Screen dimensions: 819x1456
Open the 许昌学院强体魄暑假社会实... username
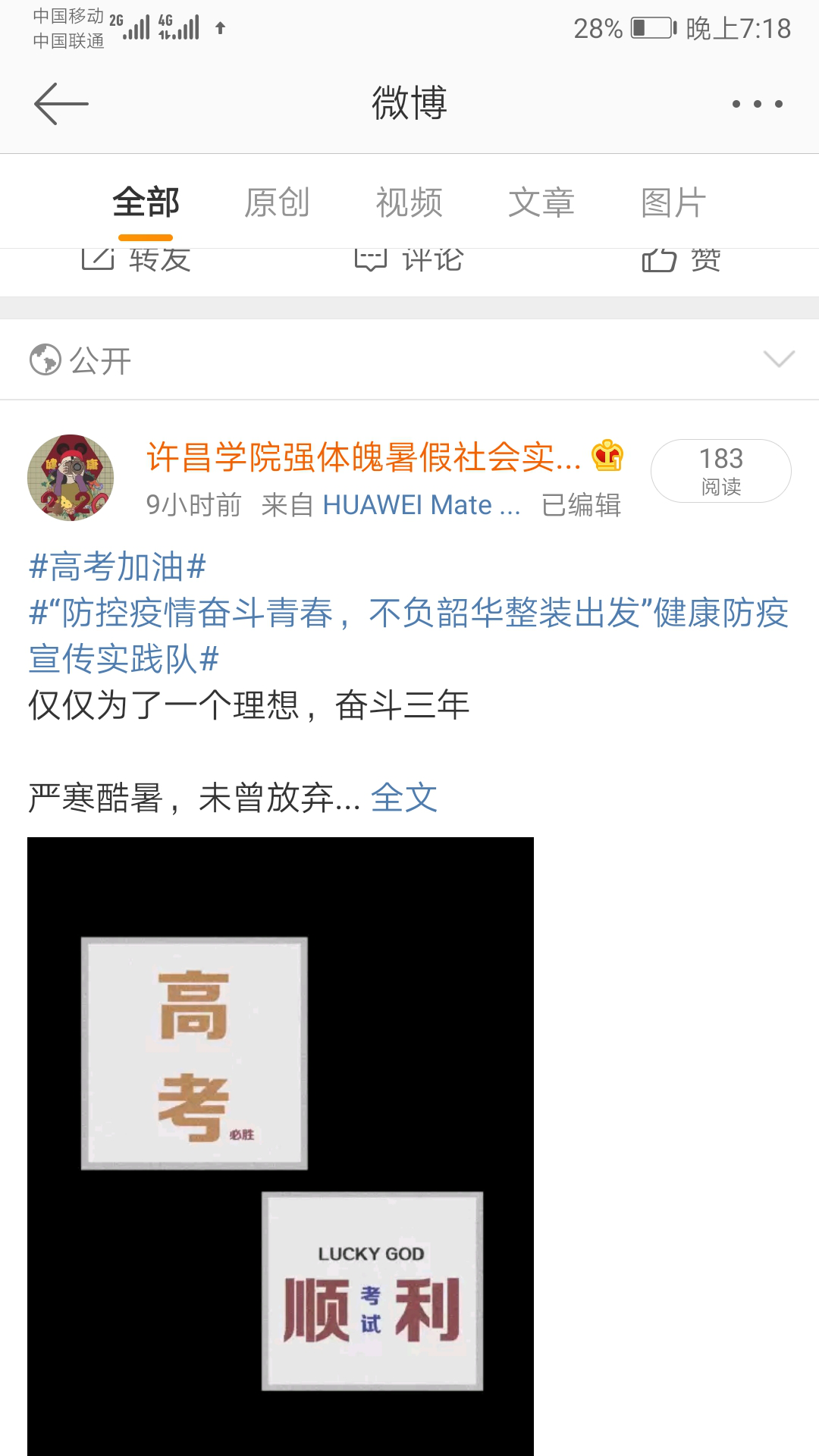(x=364, y=457)
